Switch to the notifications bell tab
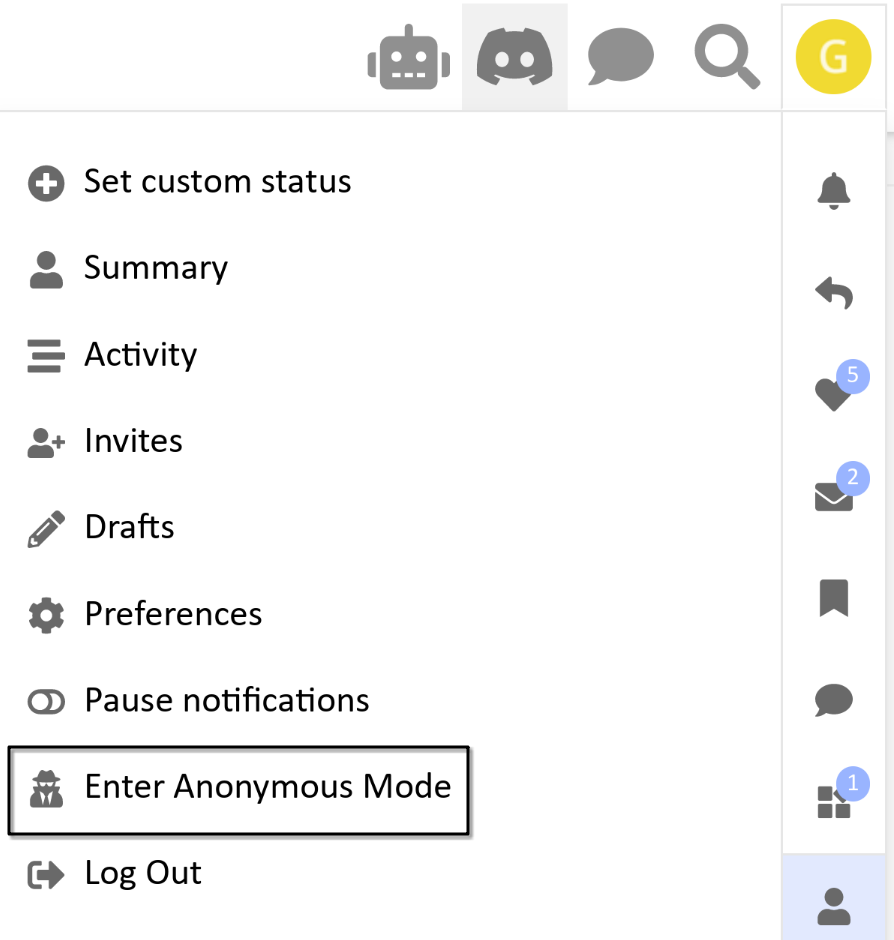 coord(833,190)
